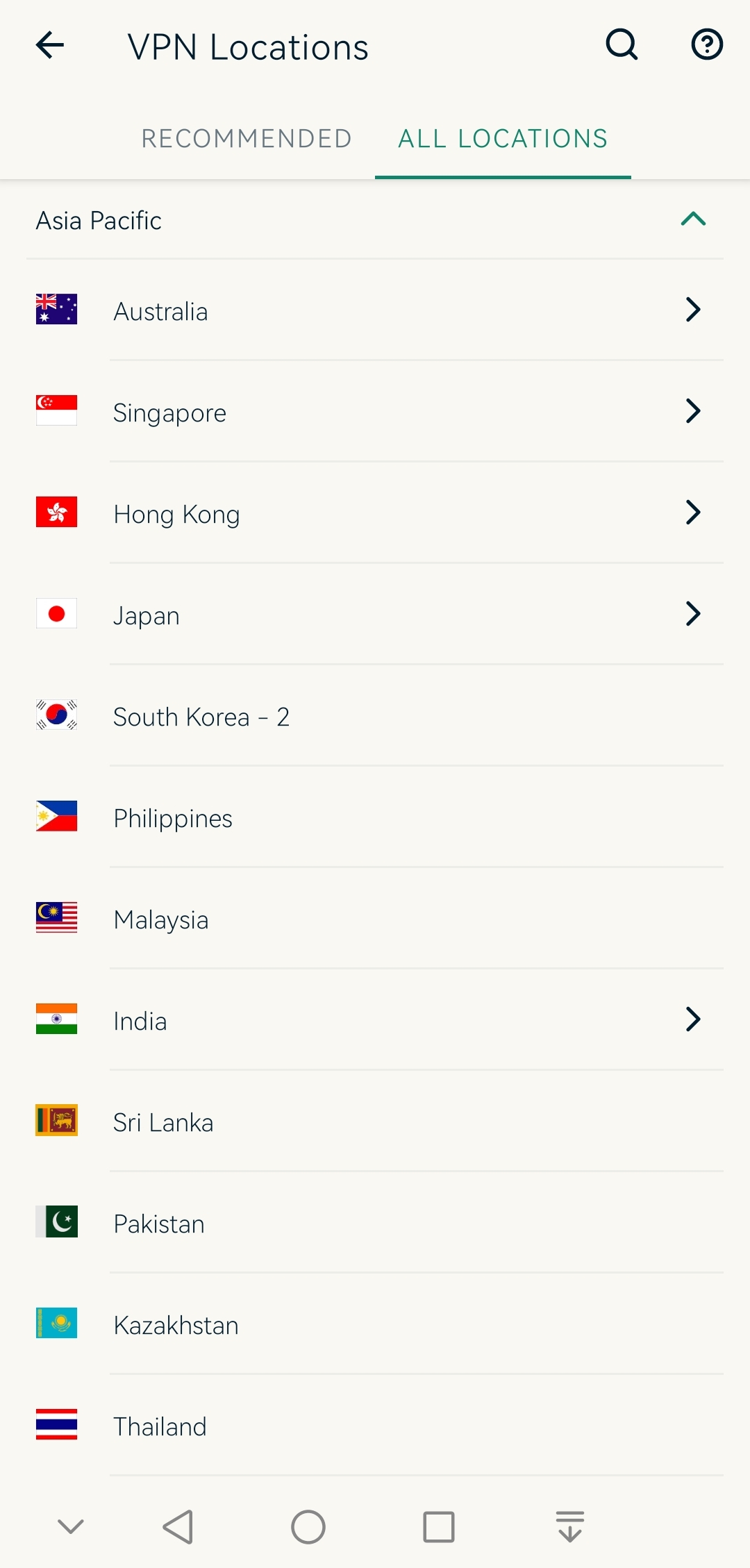The width and height of the screenshot is (750, 1568).
Task: Collapse the Asia Pacific section
Action: (x=693, y=219)
